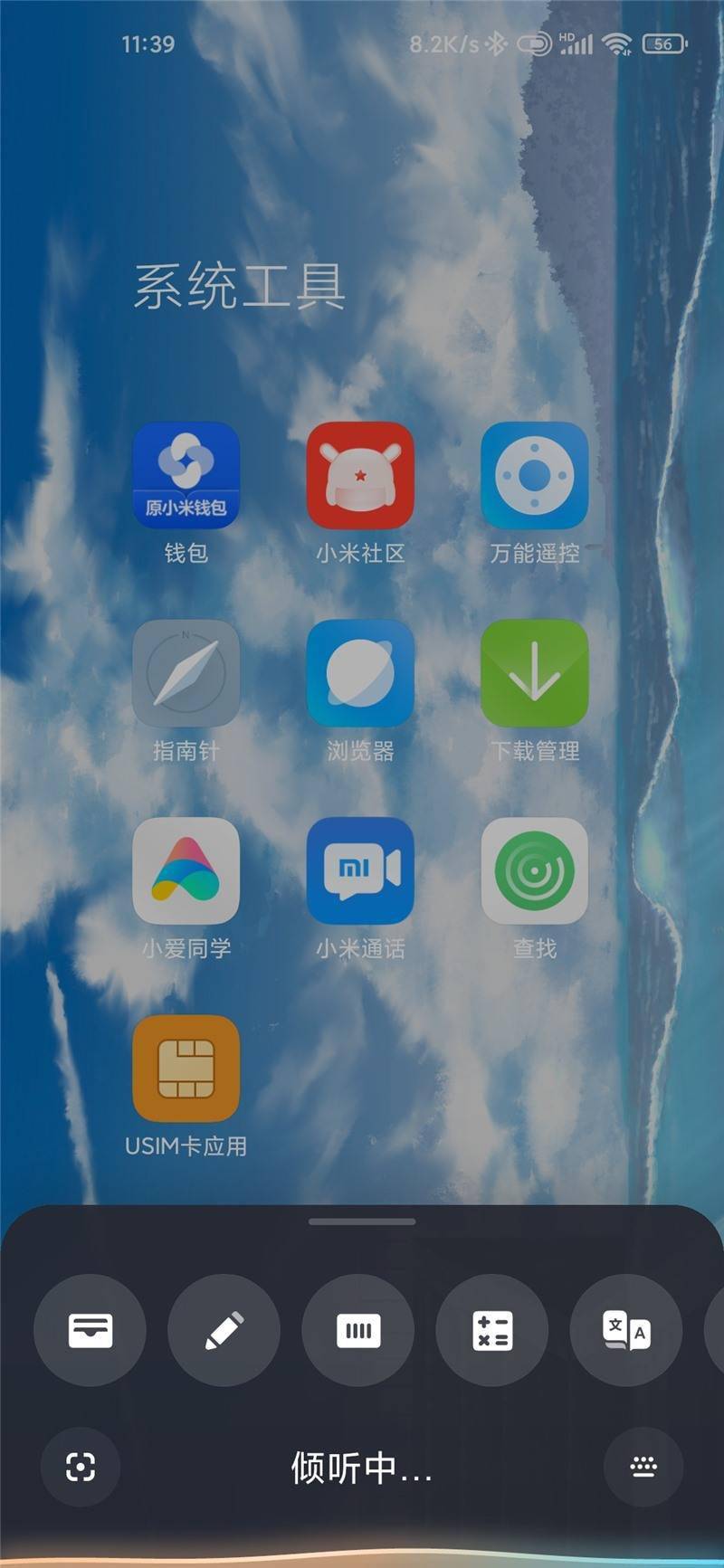Open the 查找 find device app
The image size is (724, 1568).
(534, 871)
